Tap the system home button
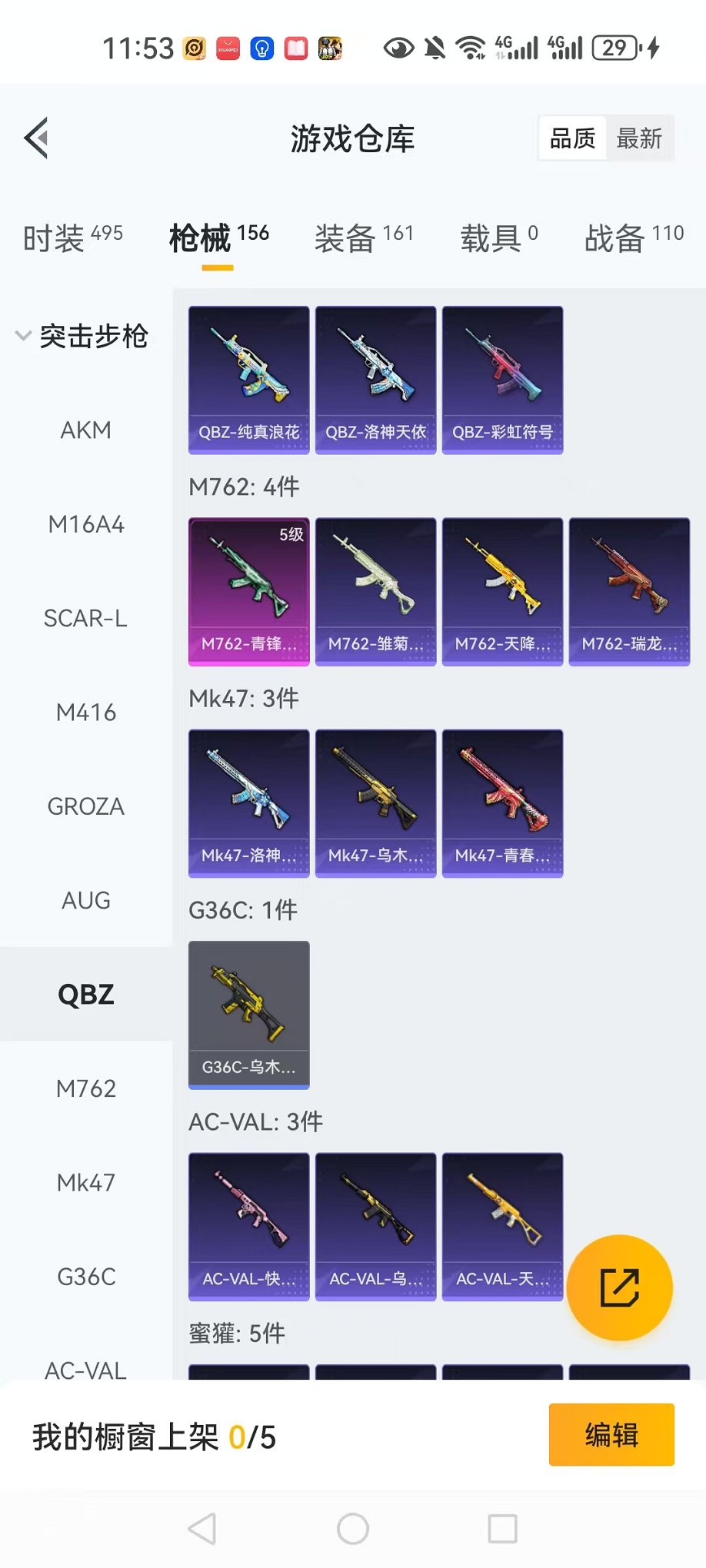Image resolution: width=706 pixels, height=1568 pixels. [x=353, y=1529]
